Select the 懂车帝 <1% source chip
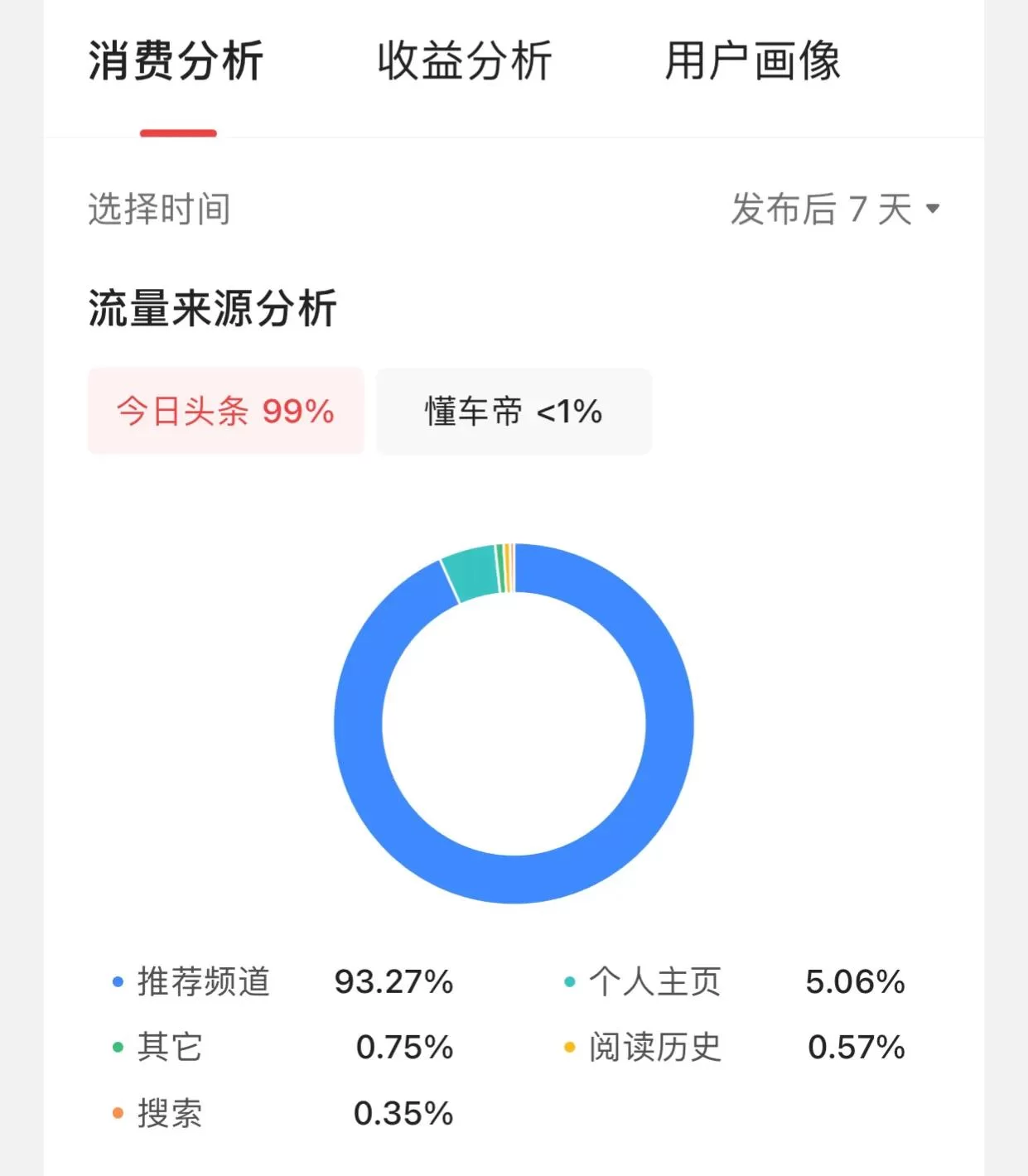 point(514,412)
